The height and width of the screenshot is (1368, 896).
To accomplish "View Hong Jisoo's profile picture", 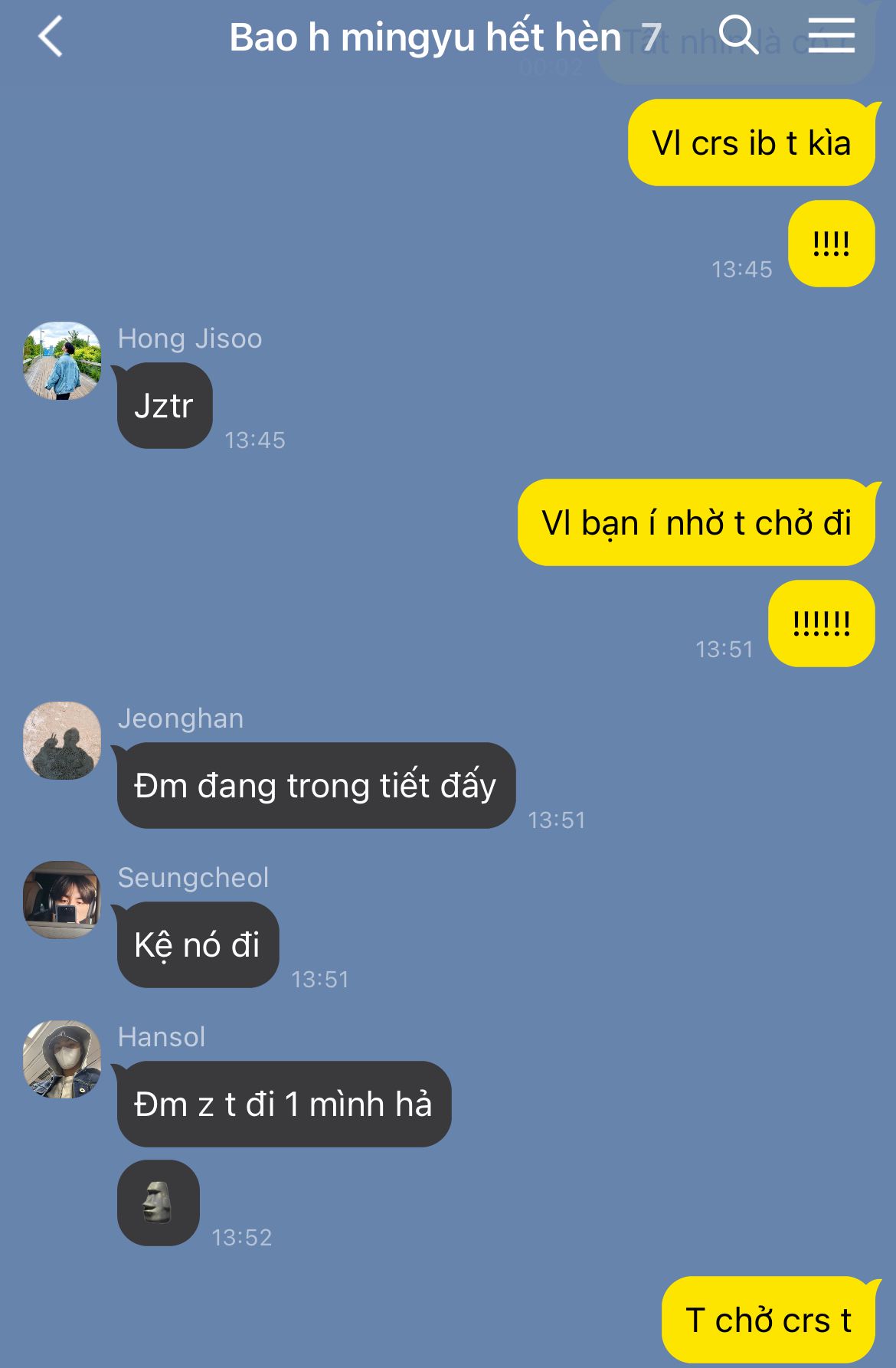I will click(x=62, y=361).
